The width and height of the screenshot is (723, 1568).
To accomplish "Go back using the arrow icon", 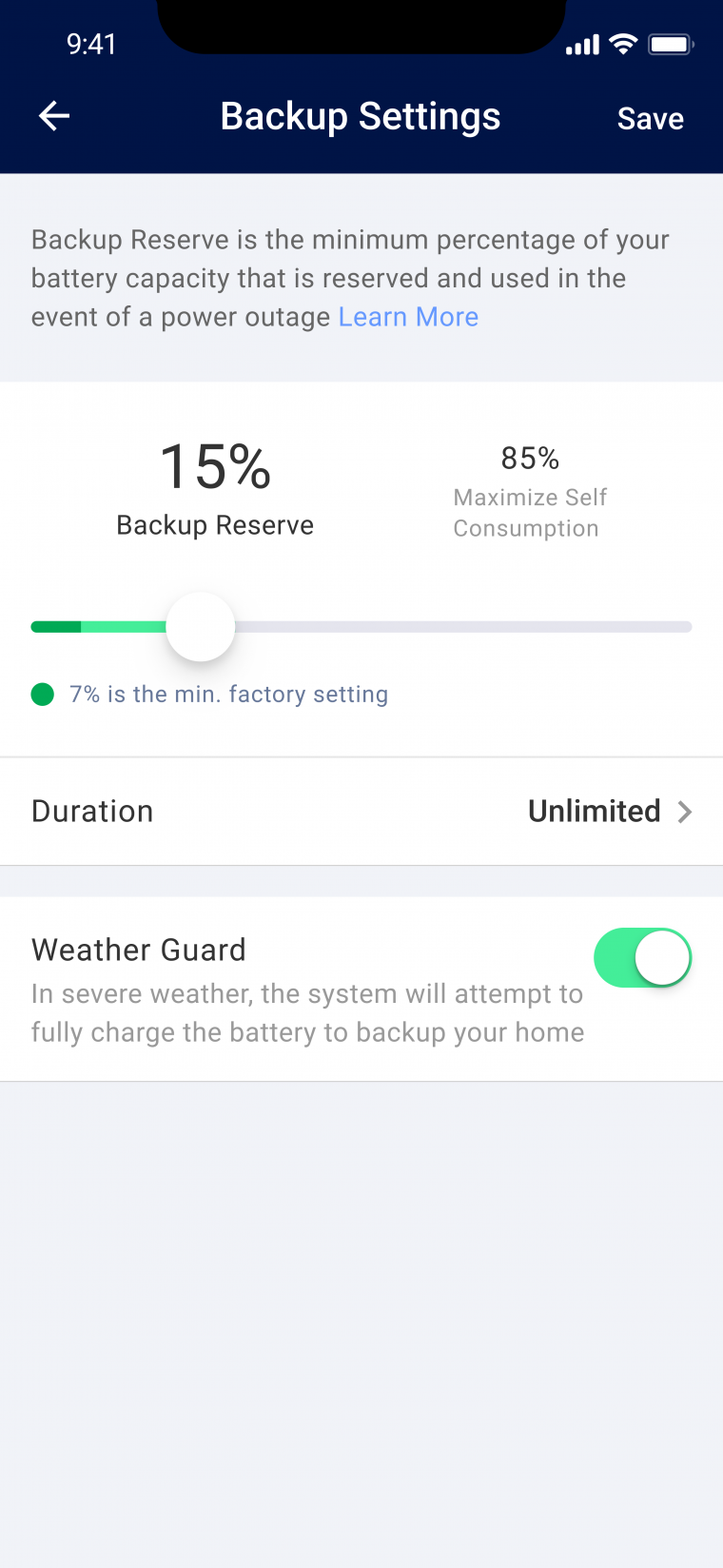I will click(54, 116).
